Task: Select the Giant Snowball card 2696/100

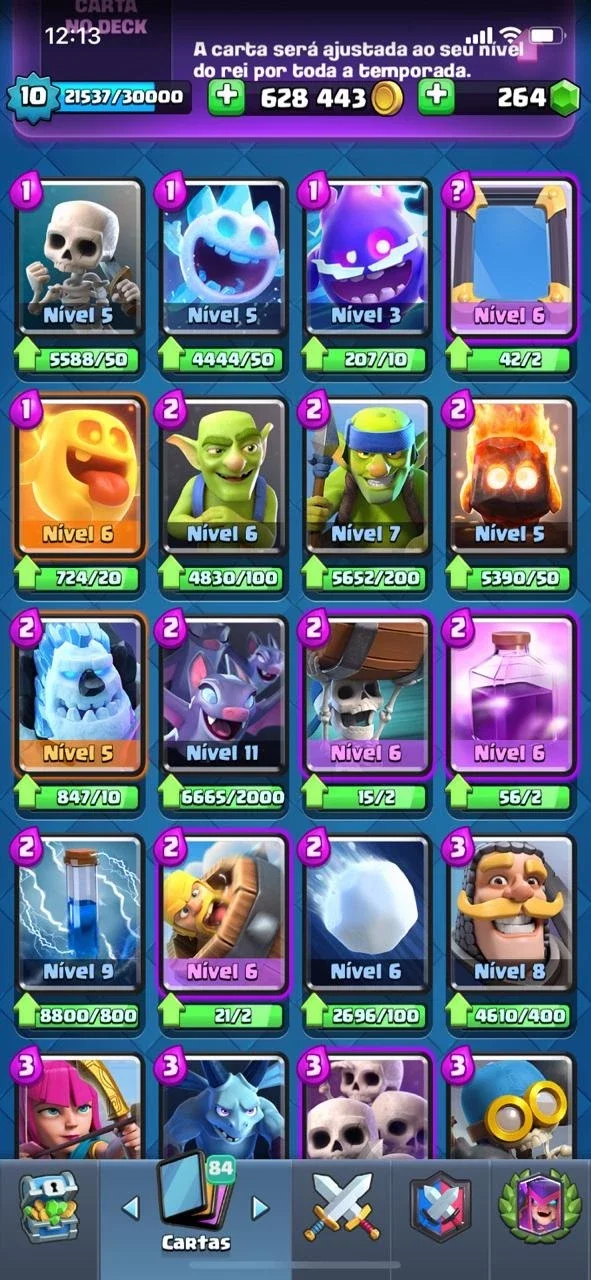Action: (367, 916)
